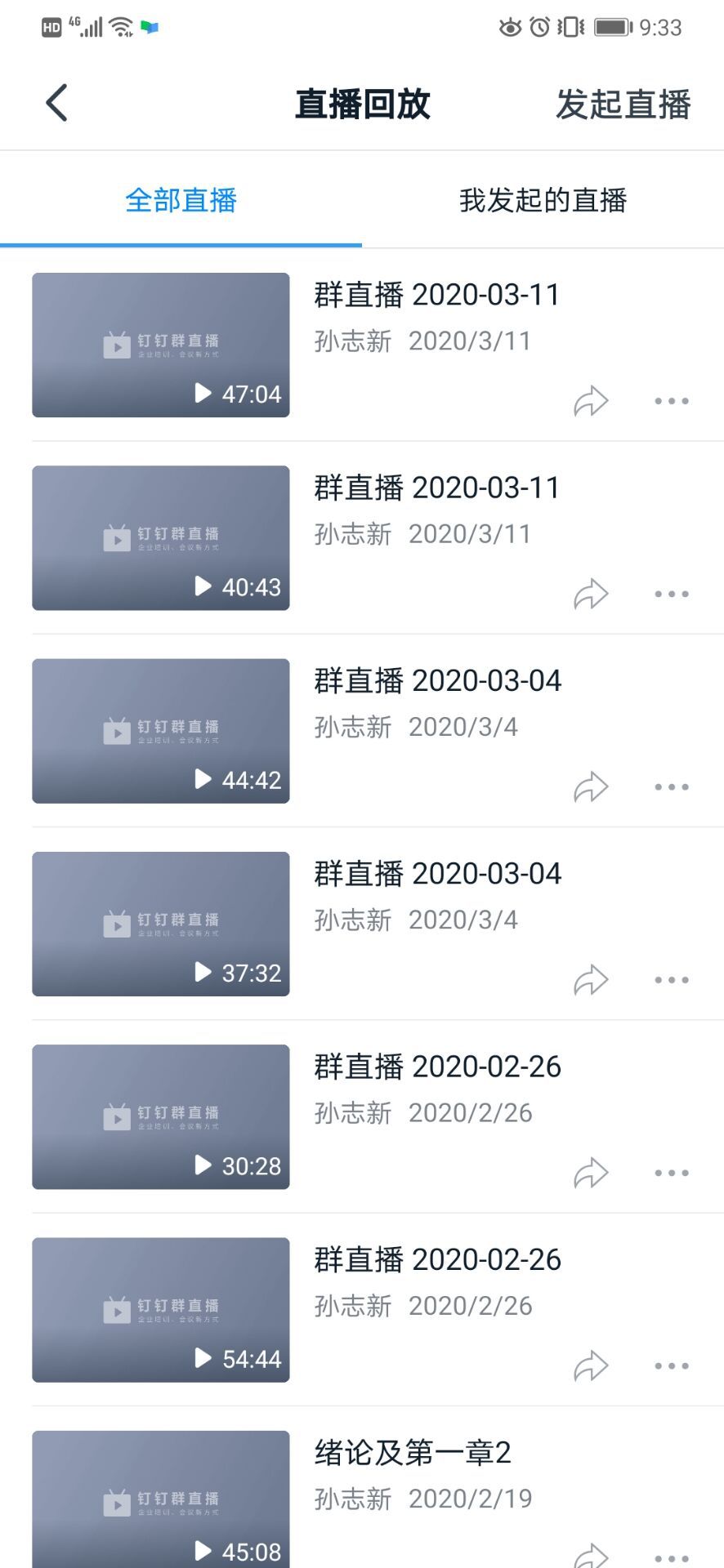Play the 40:43 replay from 2020-03-11
The width and height of the screenshot is (724, 1568).
pos(161,537)
